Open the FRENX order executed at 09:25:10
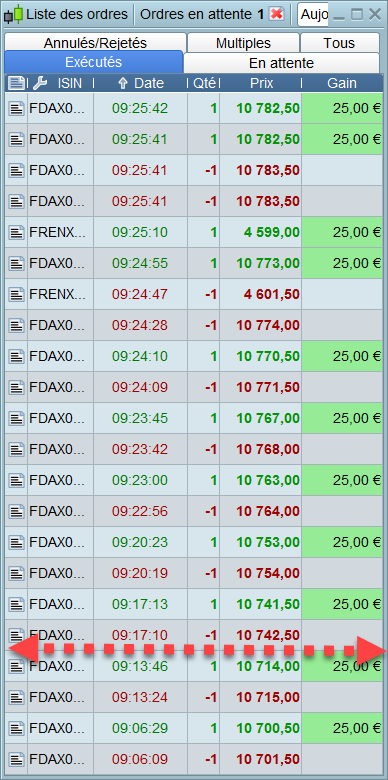 point(194,232)
